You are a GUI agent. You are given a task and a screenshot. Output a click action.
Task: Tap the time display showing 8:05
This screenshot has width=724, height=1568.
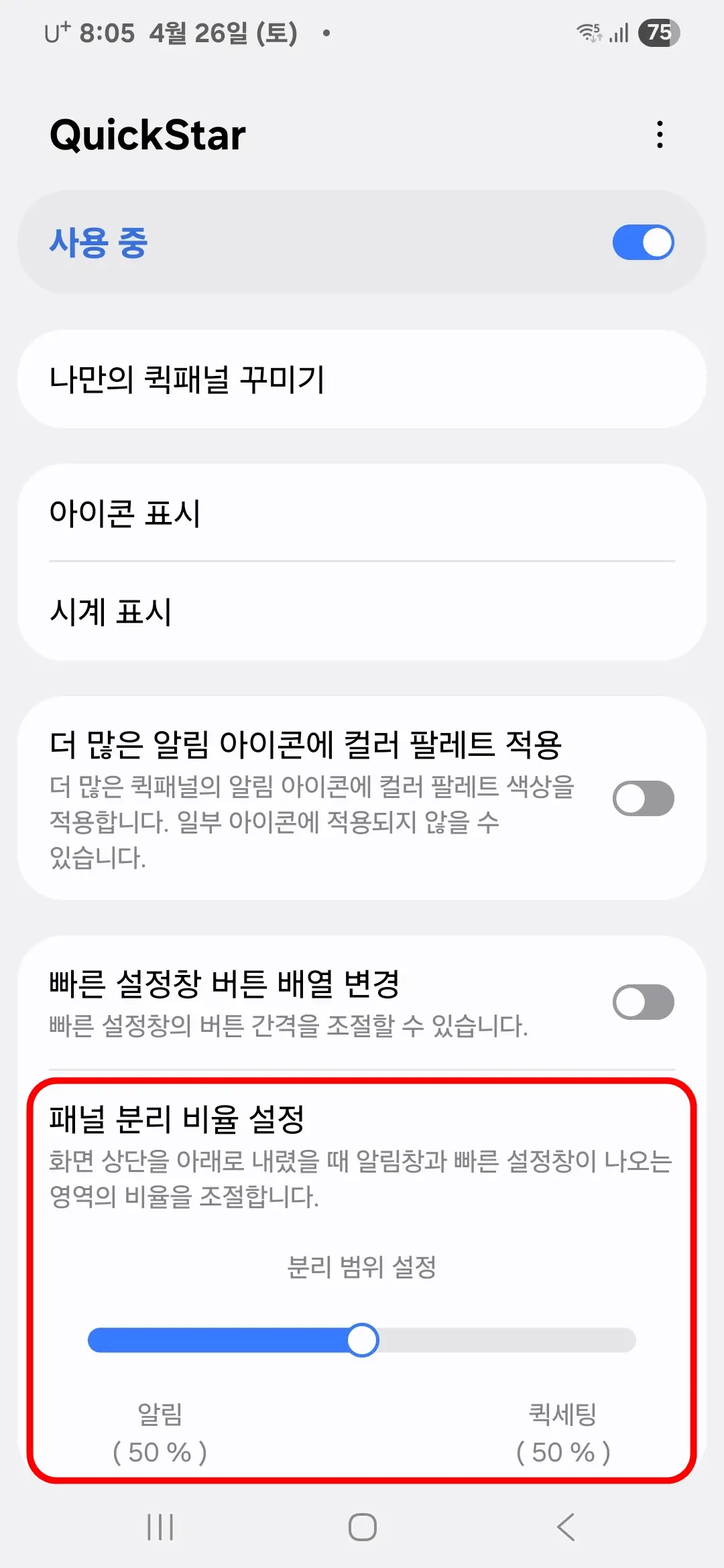[107, 30]
